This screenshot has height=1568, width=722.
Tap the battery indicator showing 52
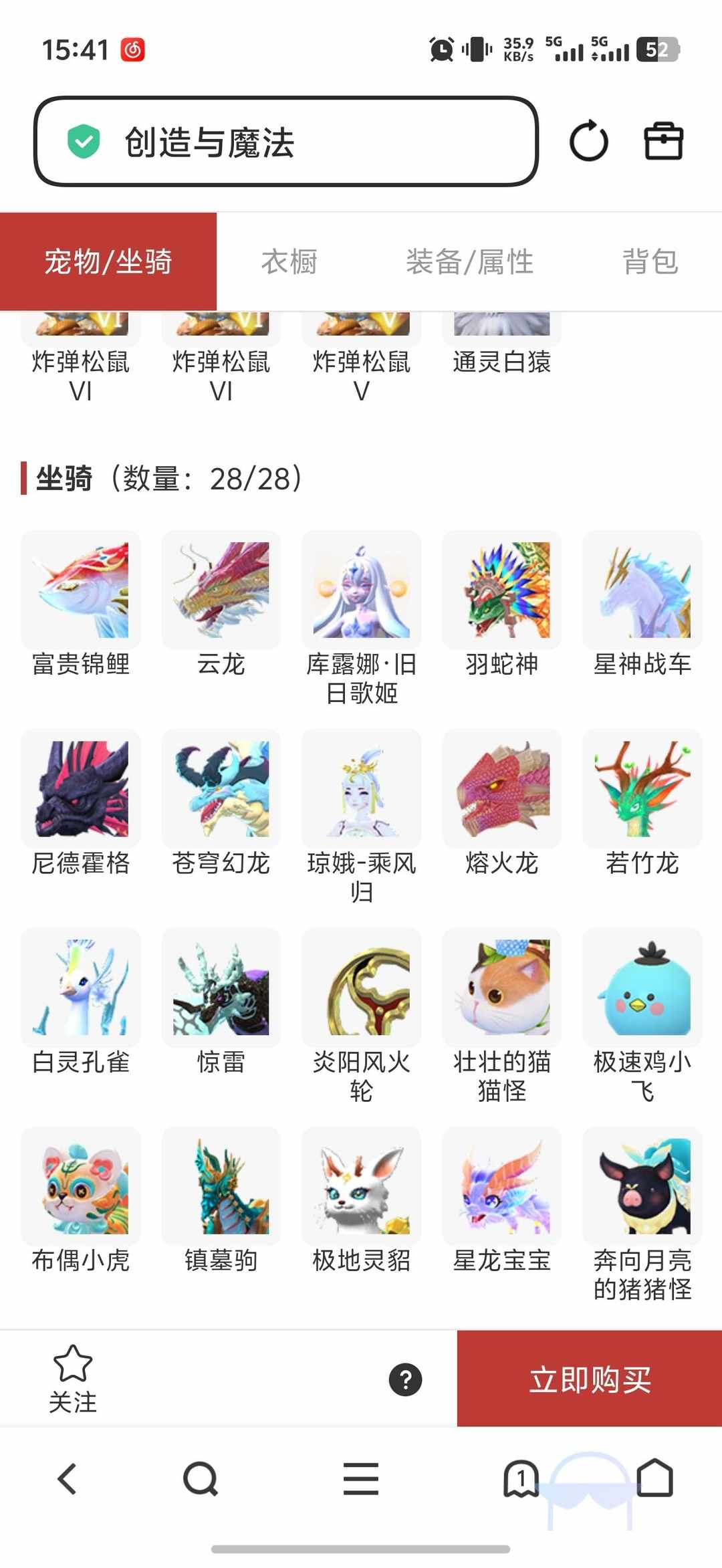point(658,49)
